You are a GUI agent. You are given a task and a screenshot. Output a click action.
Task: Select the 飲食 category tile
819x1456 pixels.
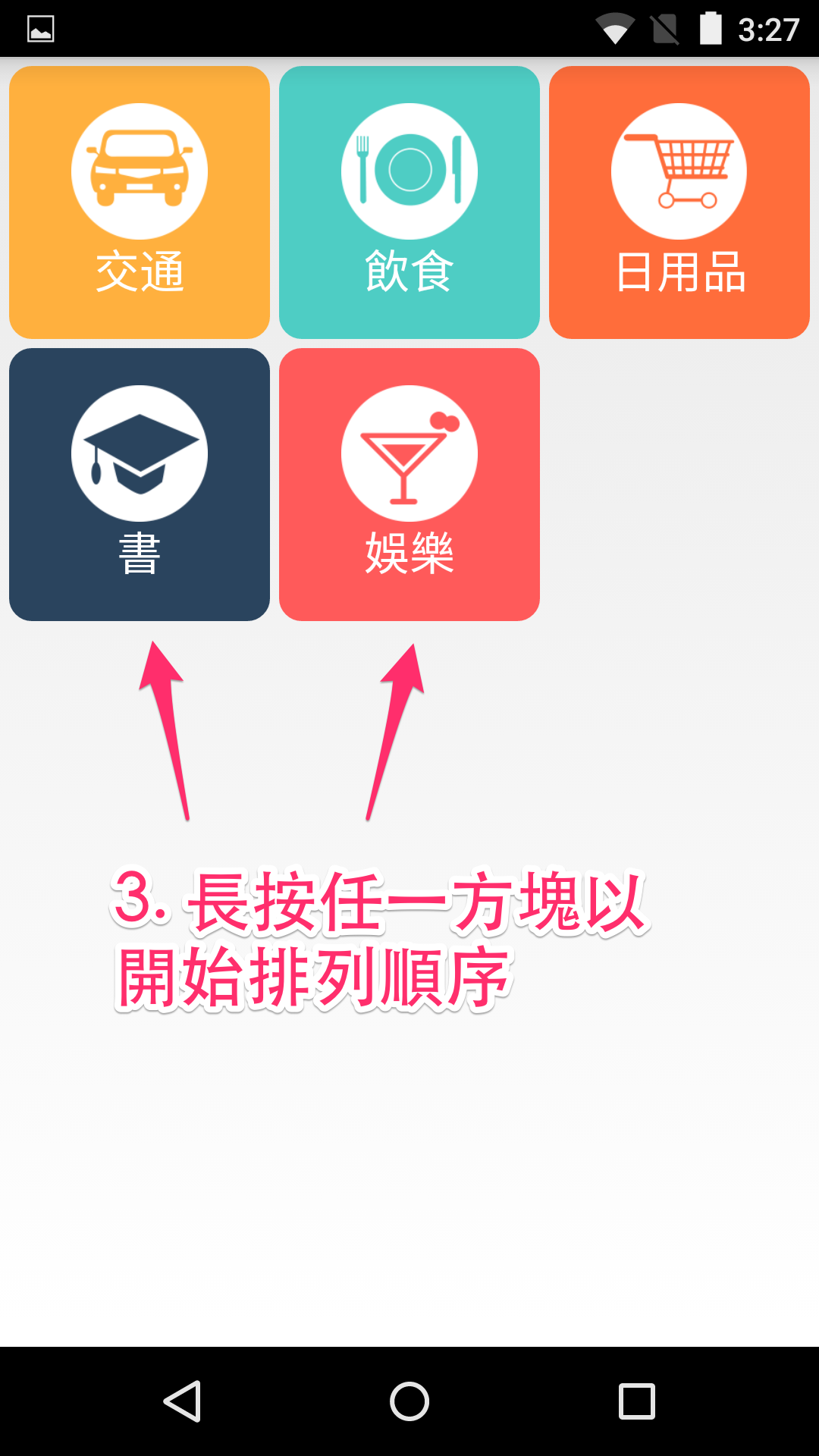(409, 202)
